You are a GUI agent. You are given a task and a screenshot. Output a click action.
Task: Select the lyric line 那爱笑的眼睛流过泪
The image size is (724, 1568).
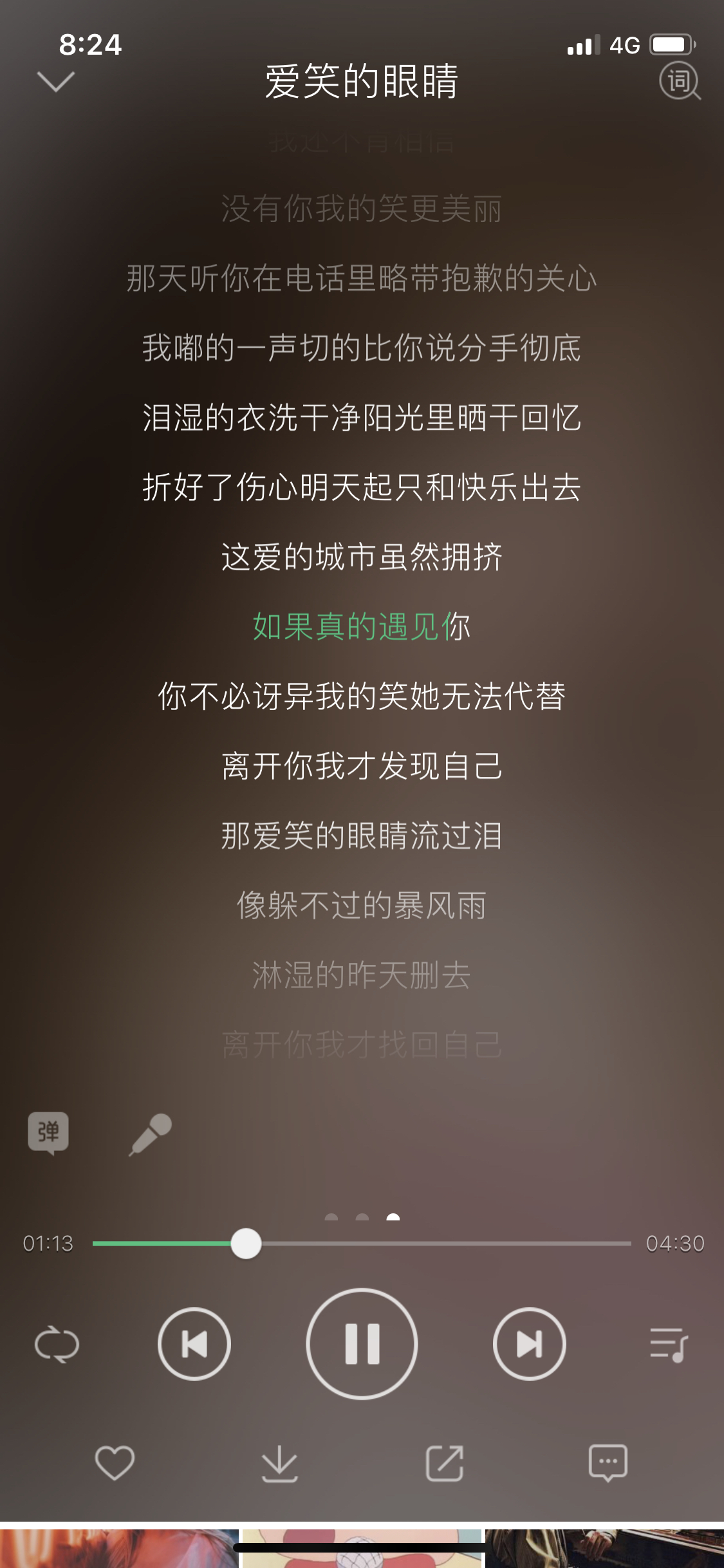click(x=362, y=835)
